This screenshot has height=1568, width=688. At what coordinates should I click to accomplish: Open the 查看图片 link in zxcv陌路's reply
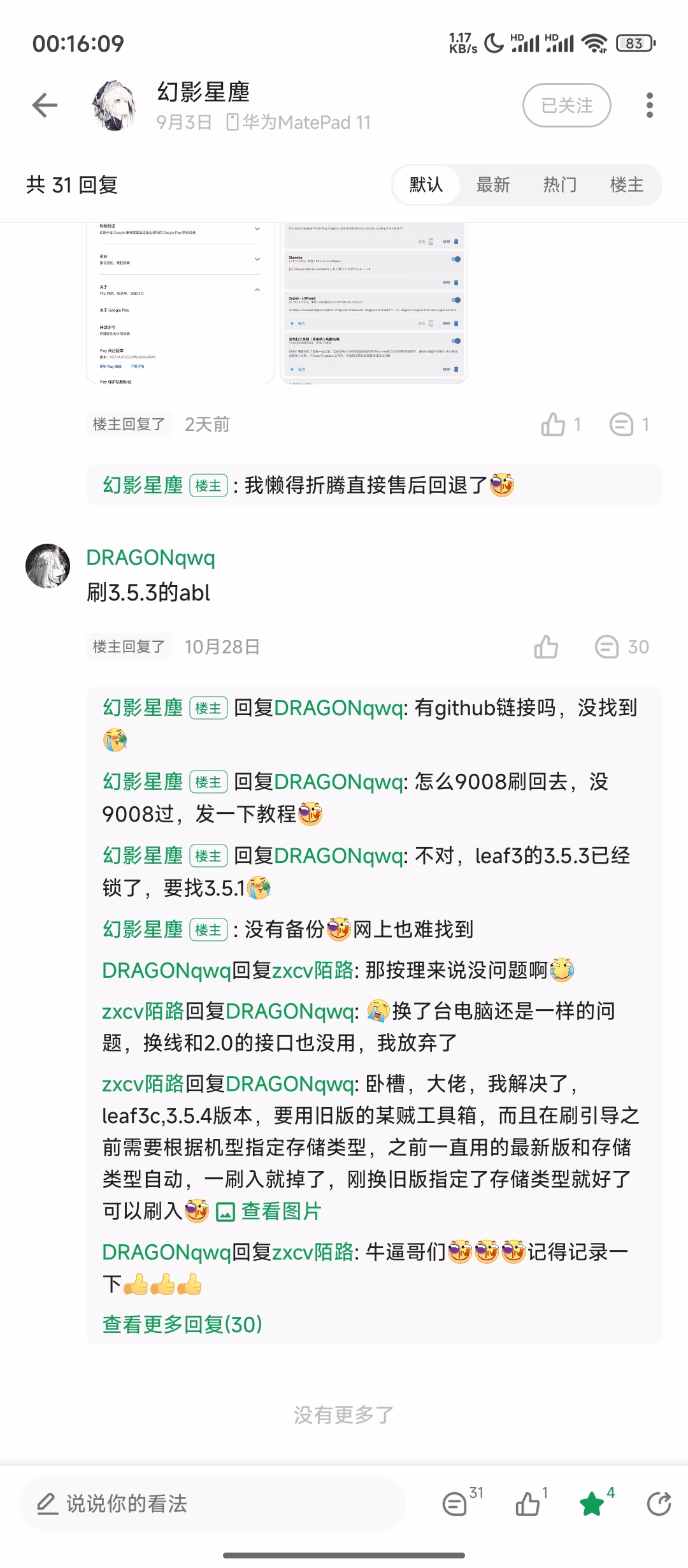pos(269,1211)
